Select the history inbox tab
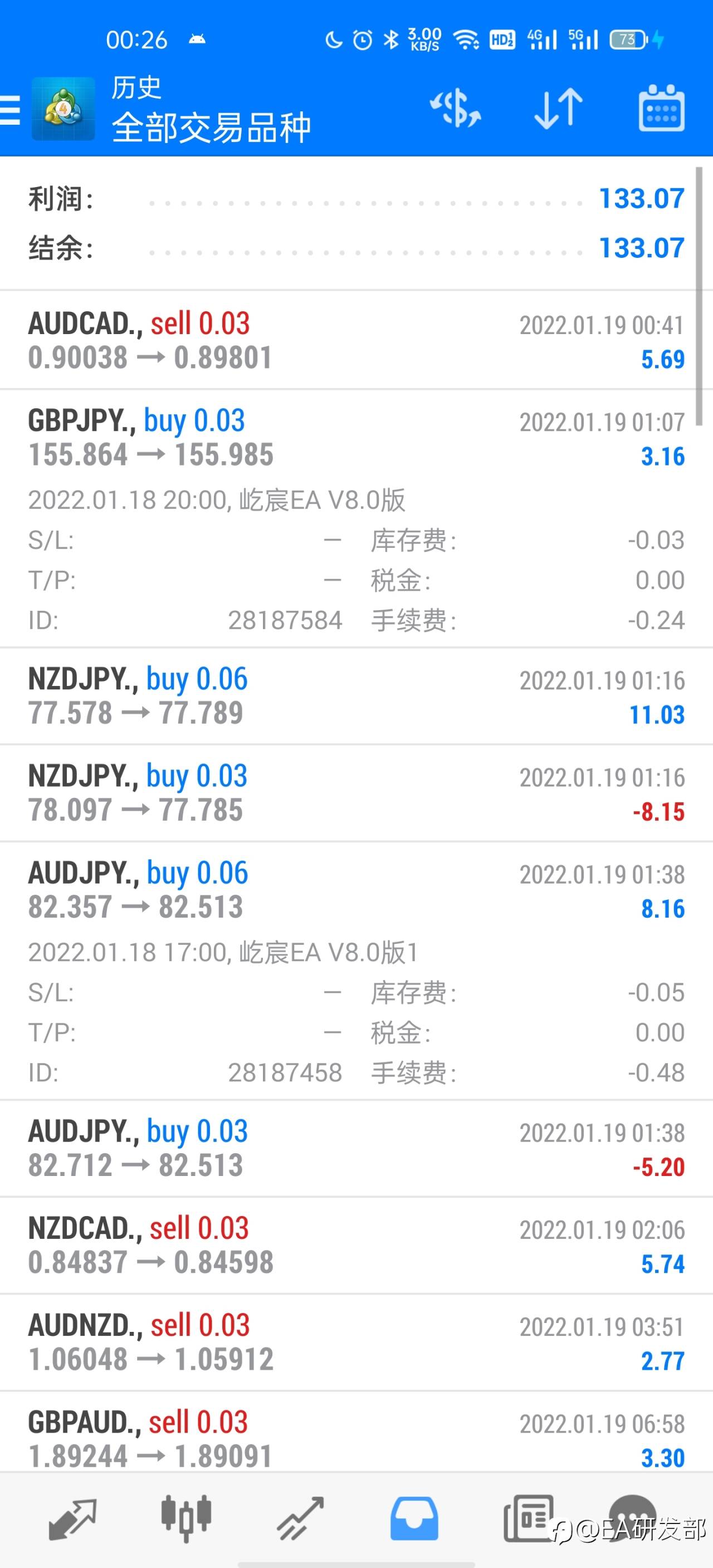713x1568 pixels. [414, 1518]
